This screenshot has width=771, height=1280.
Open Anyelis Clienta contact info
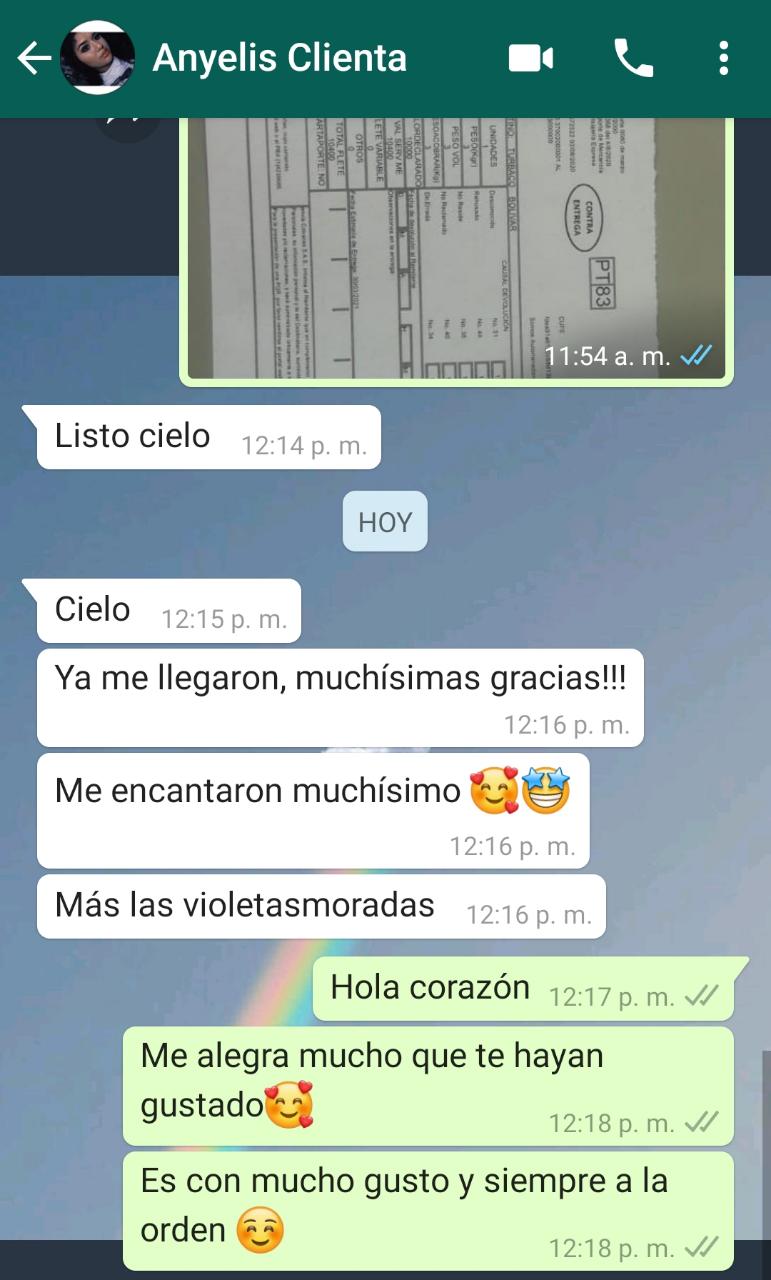[x=280, y=59]
